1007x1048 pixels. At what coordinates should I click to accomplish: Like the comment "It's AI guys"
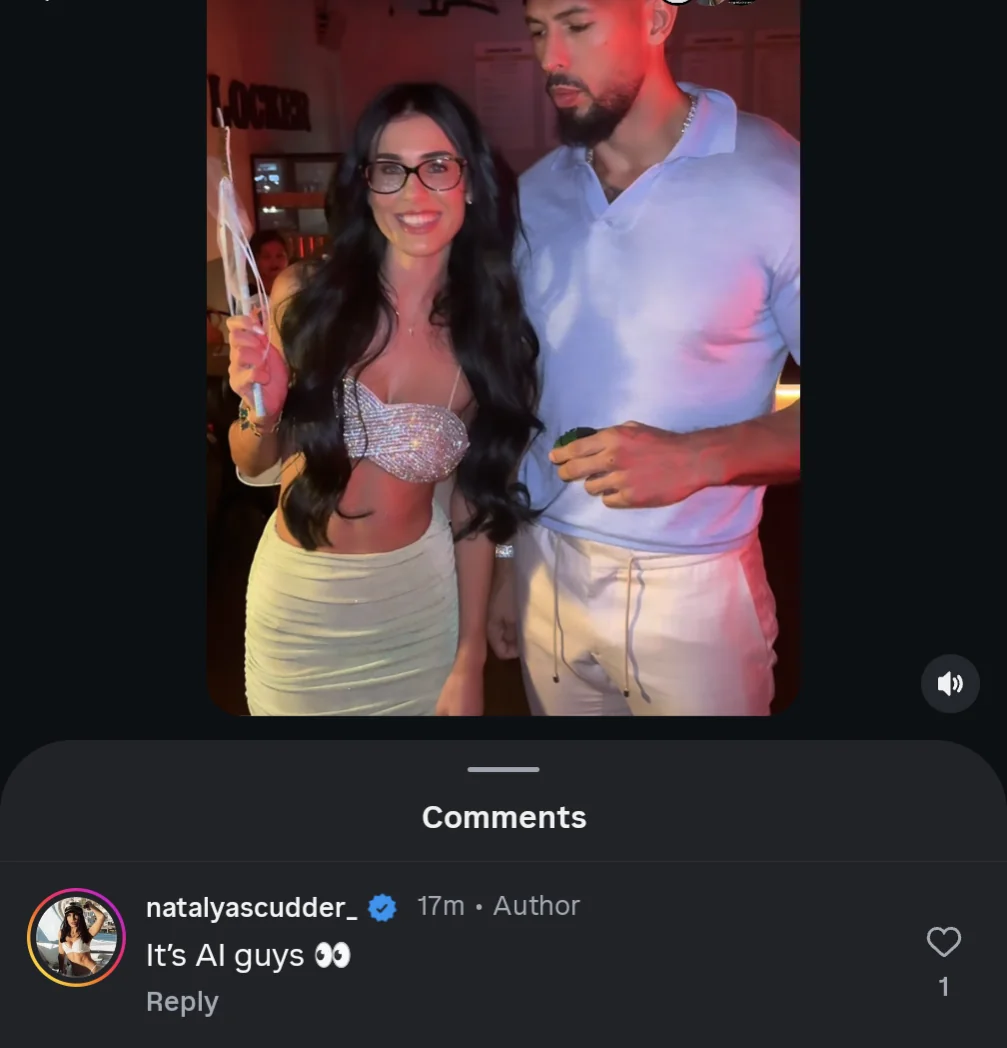pos(943,942)
